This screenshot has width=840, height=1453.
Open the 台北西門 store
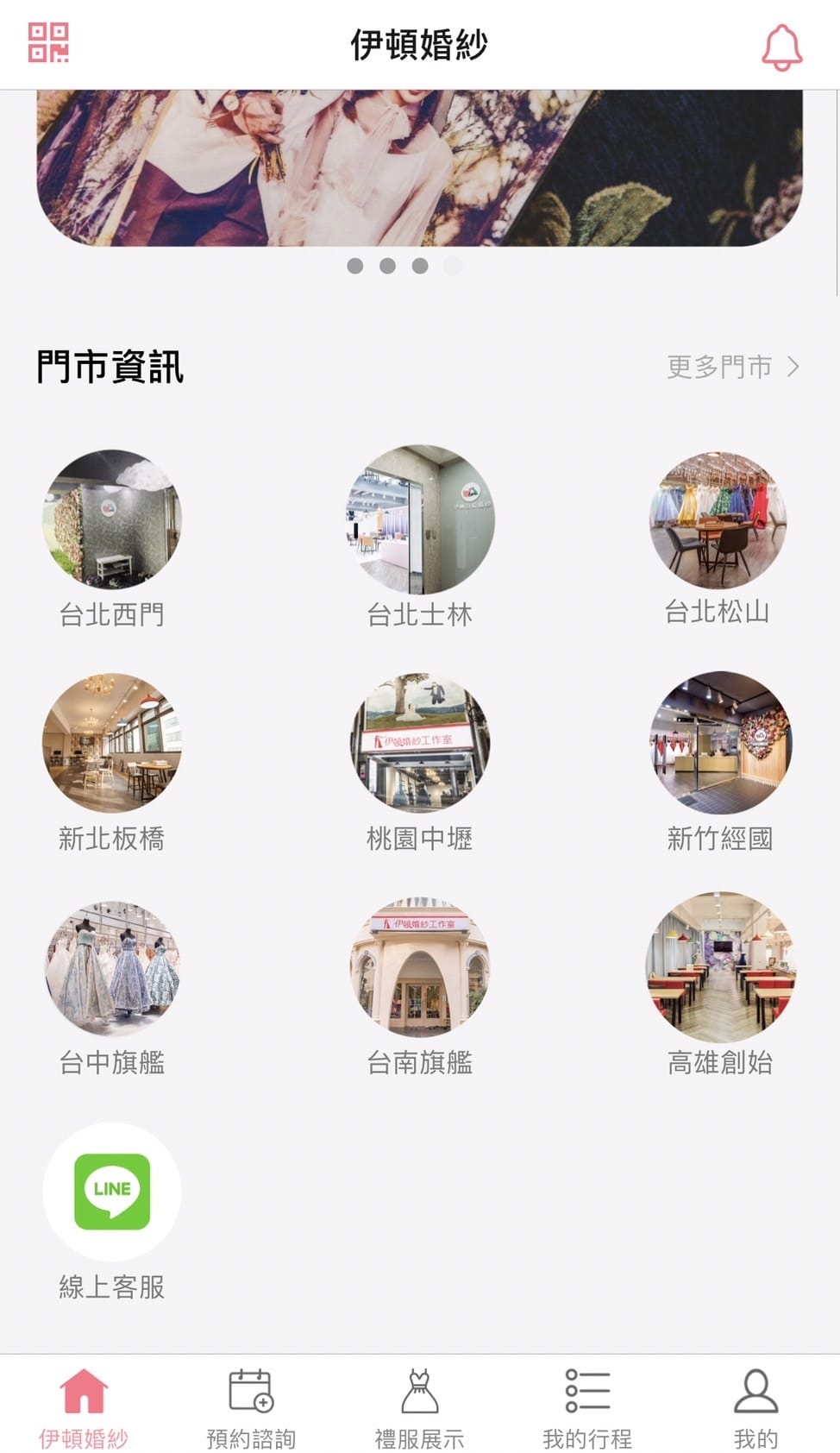pos(110,520)
